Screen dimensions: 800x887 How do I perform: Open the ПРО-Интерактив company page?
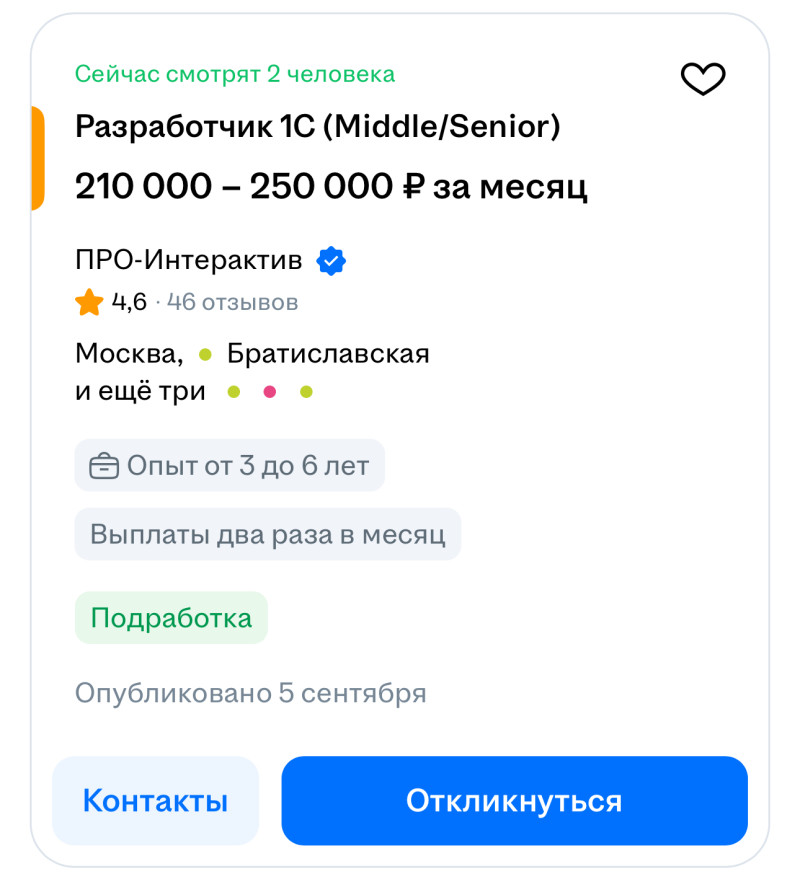pos(189,262)
